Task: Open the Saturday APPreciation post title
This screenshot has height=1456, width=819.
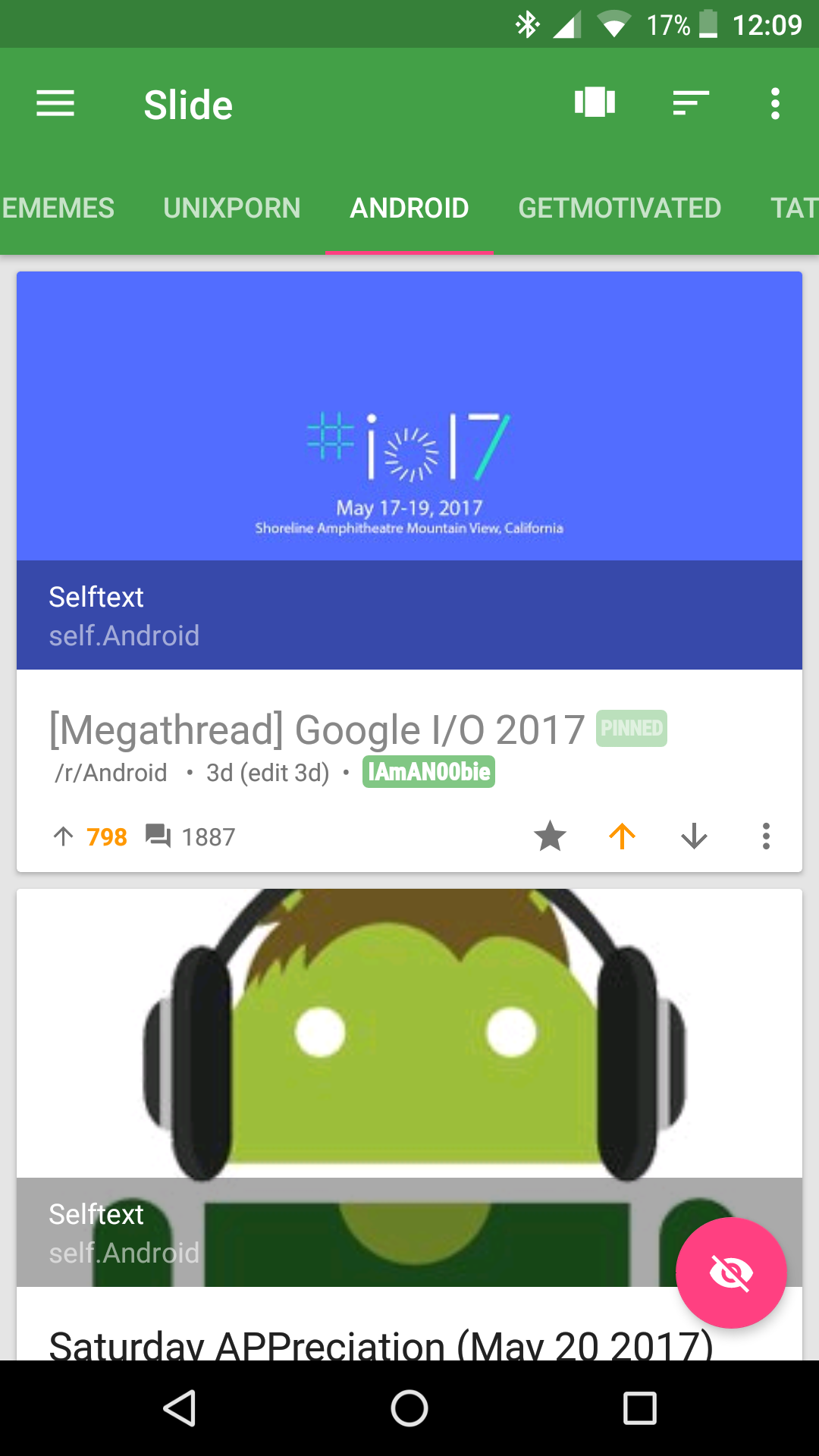Action: [381, 1345]
